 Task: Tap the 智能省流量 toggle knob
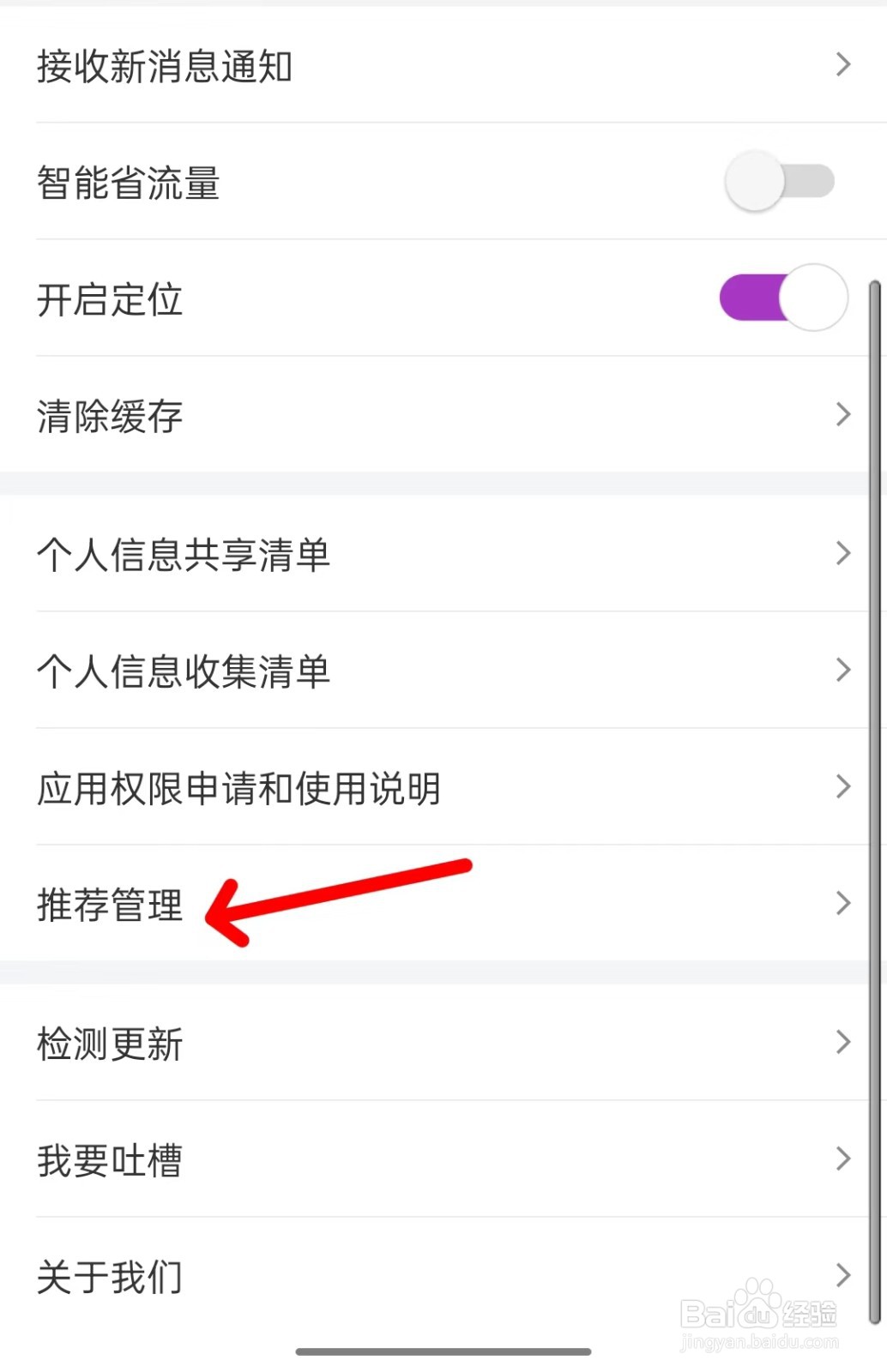coord(753,181)
